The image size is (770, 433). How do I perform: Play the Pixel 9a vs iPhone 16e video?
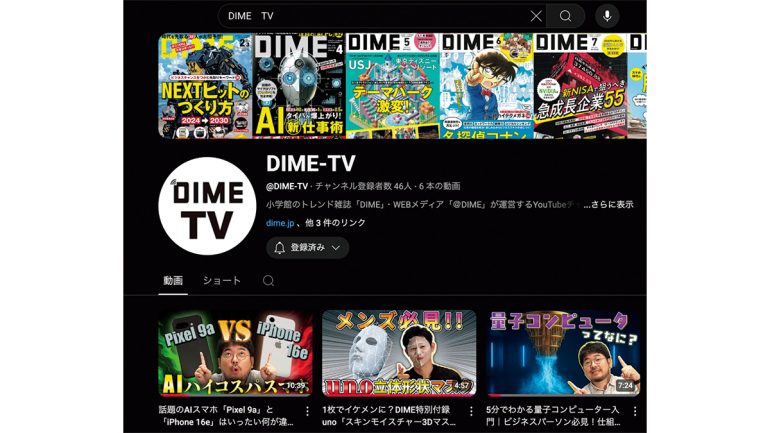(x=235, y=353)
